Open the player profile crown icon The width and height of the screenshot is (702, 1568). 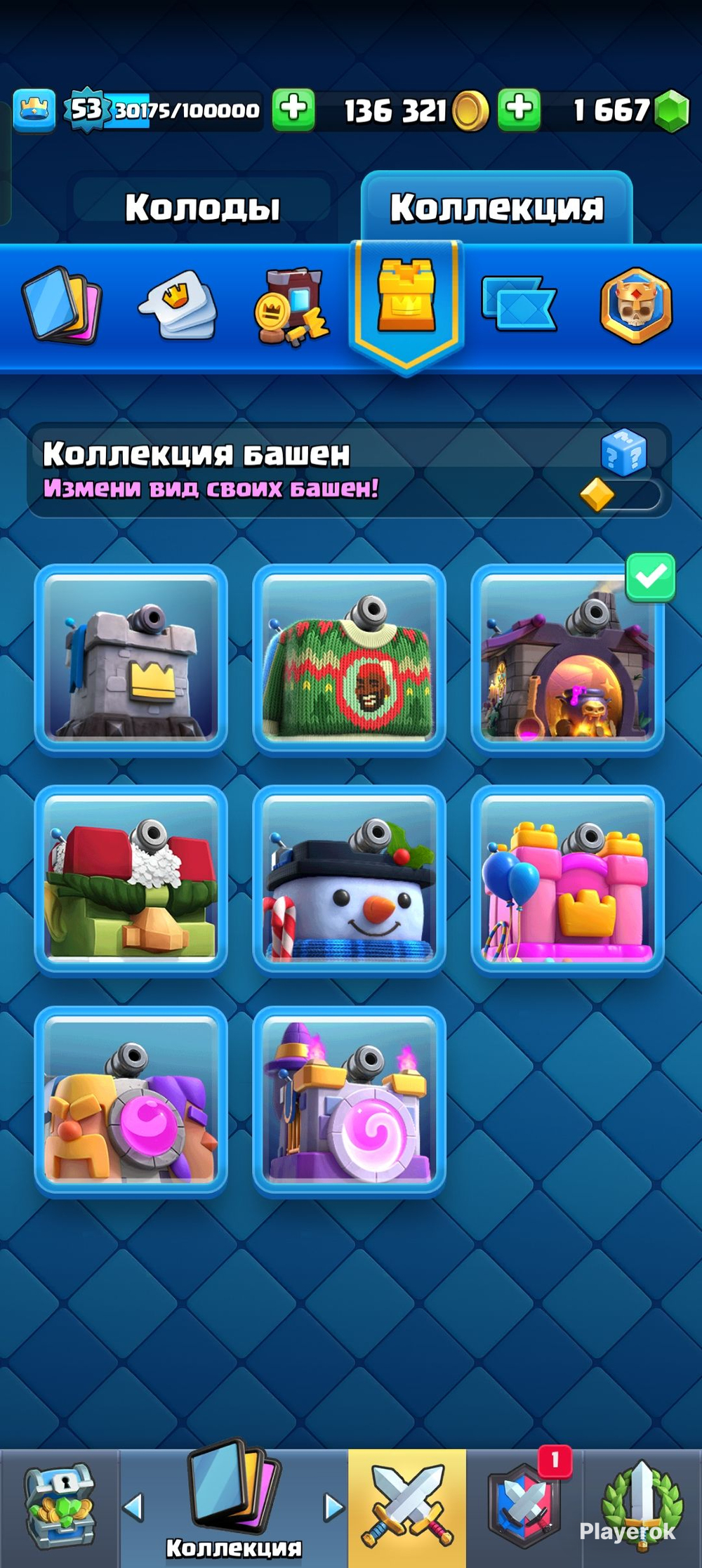(x=34, y=110)
